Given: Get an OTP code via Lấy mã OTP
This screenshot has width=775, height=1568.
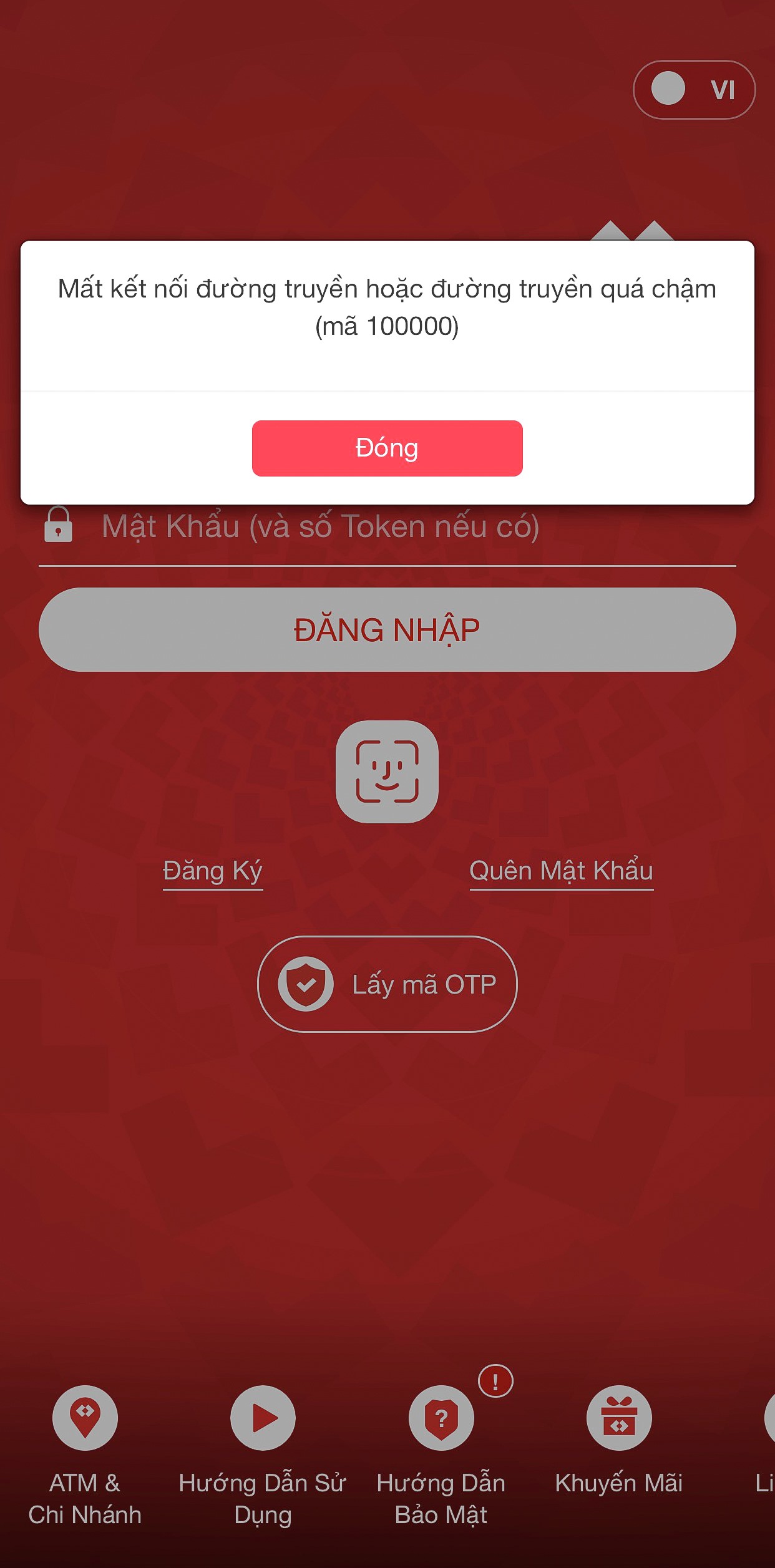Looking at the screenshot, I should (387, 984).
